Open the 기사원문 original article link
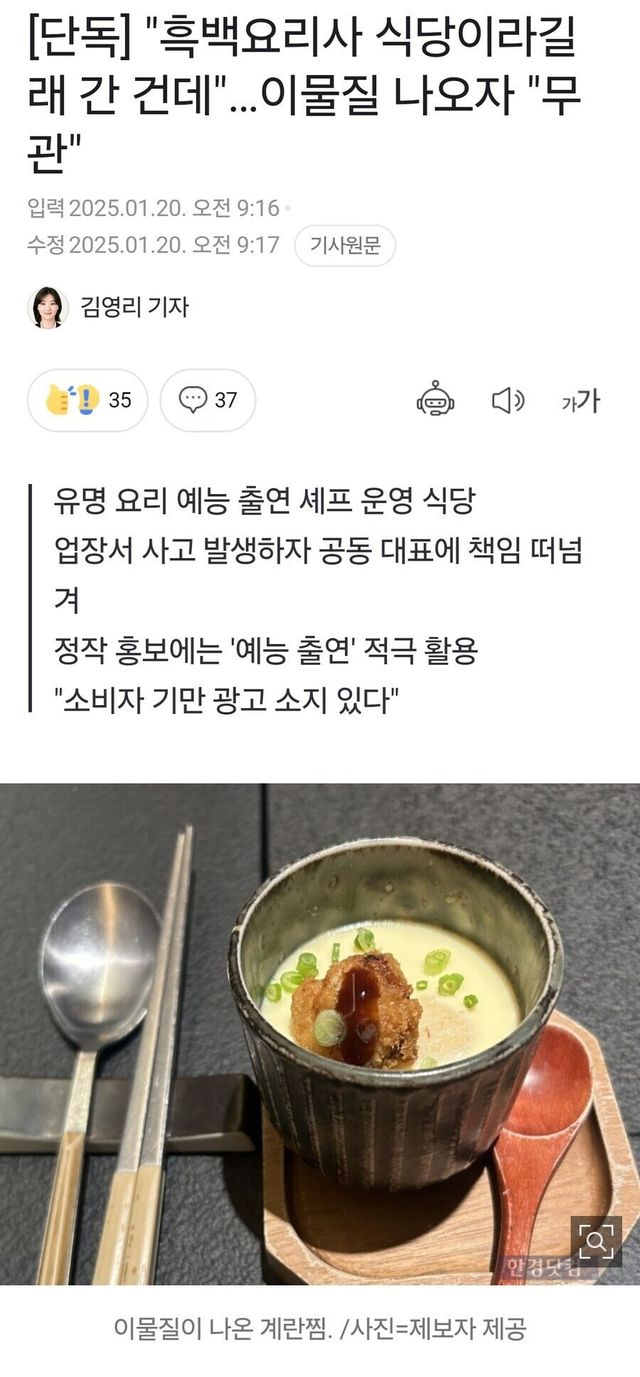Image resolution: width=640 pixels, height=1377 pixels. (345, 245)
